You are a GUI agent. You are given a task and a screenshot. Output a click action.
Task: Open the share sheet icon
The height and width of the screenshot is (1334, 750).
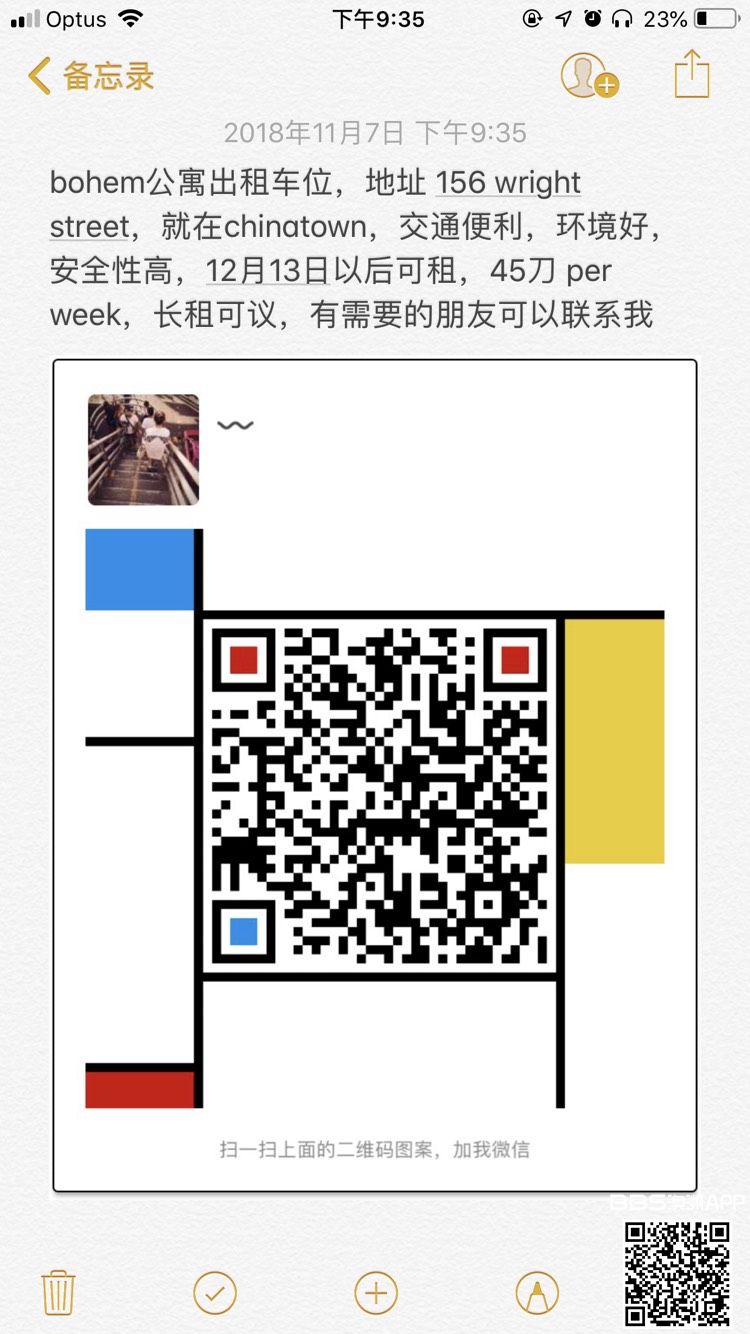692,75
